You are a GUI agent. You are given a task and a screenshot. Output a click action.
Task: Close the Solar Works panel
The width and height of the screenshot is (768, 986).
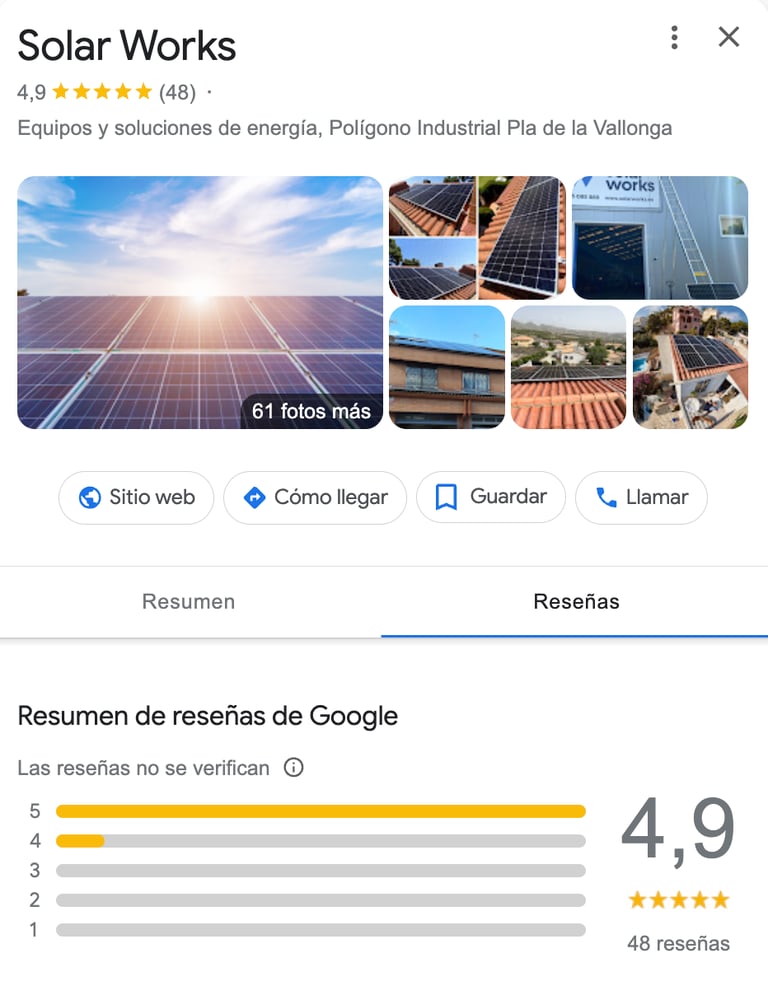pos(729,38)
